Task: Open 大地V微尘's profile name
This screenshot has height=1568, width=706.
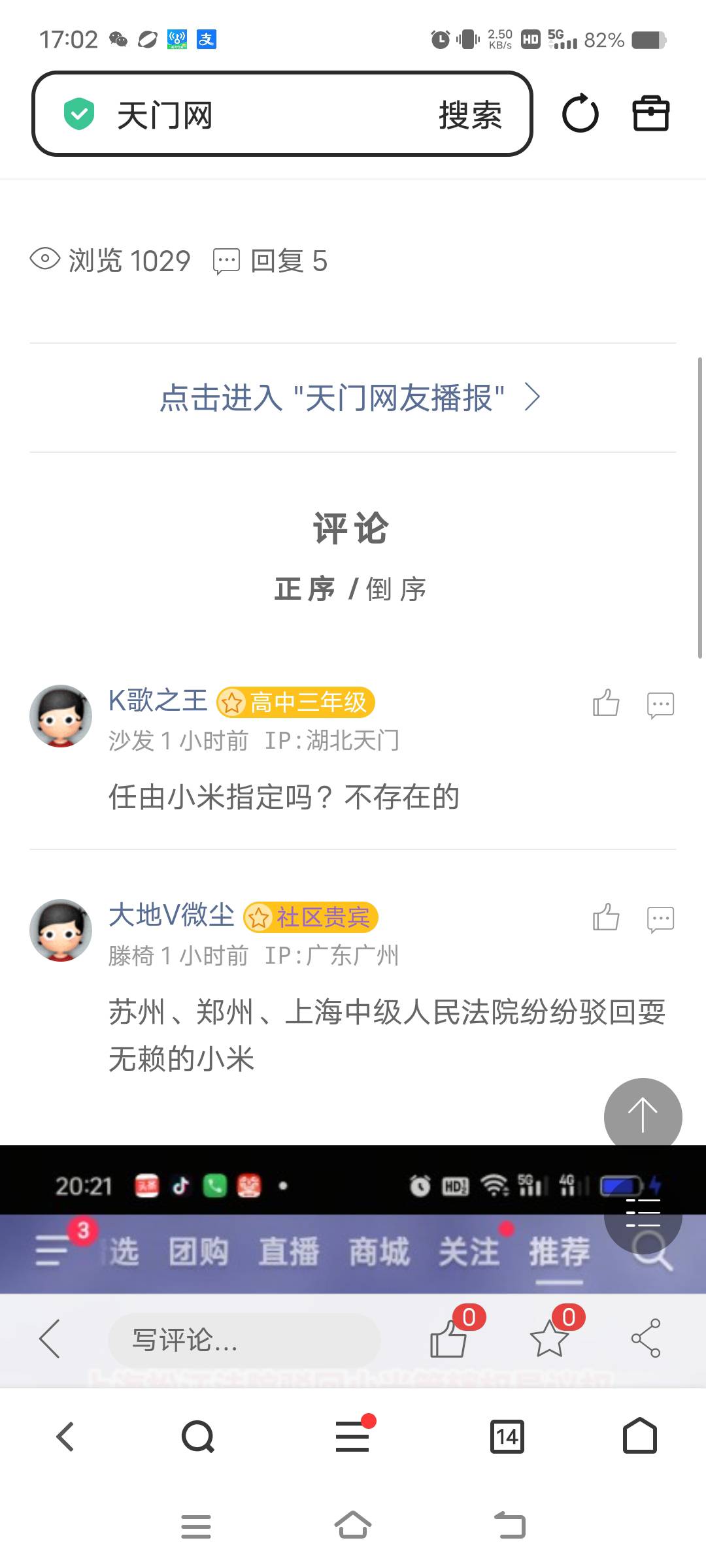Action: [x=171, y=915]
